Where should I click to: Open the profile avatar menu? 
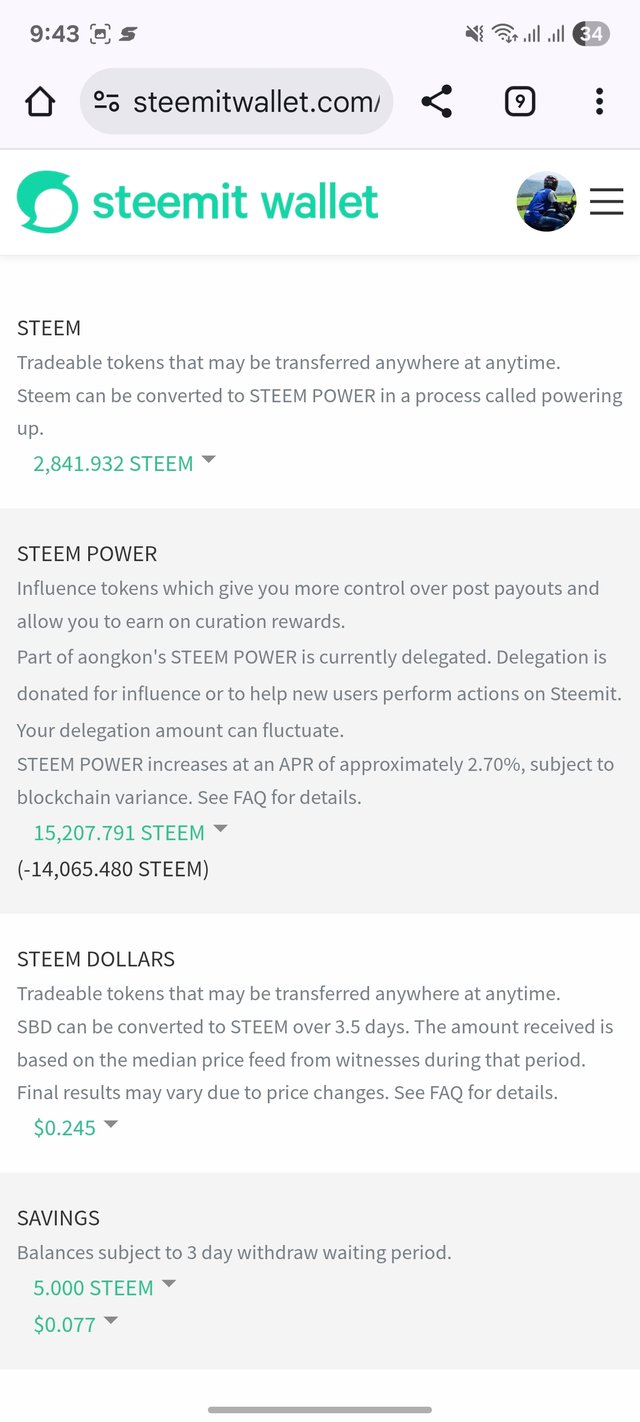pos(546,202)
